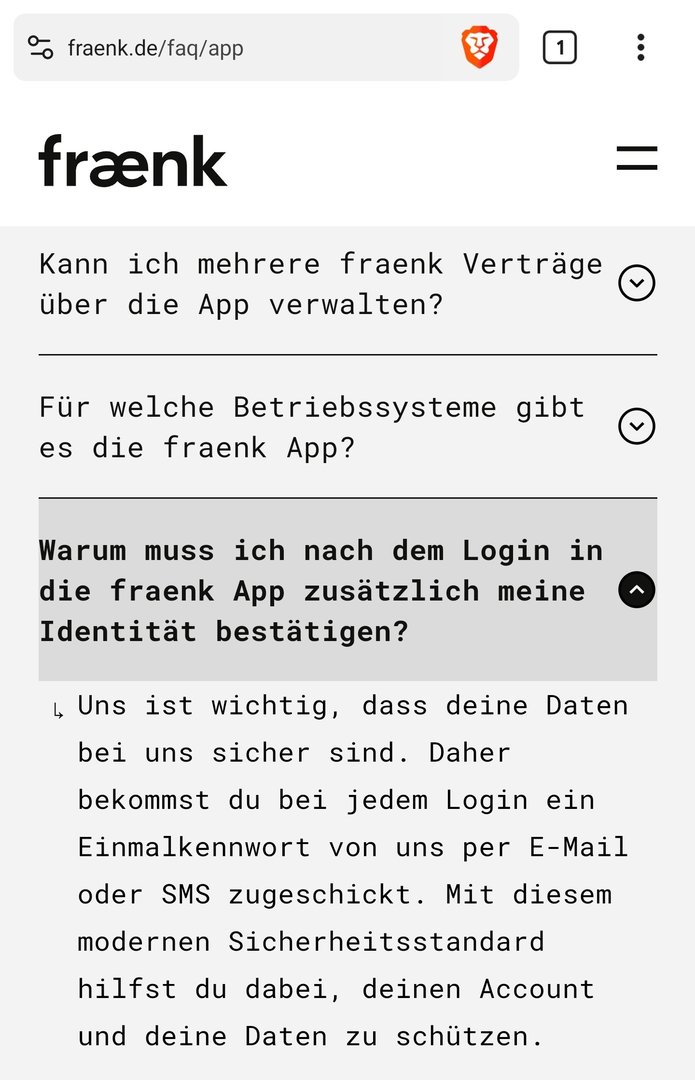Open the browser overflow menu
Screen dimensions: 695x1080
(640, 47)
